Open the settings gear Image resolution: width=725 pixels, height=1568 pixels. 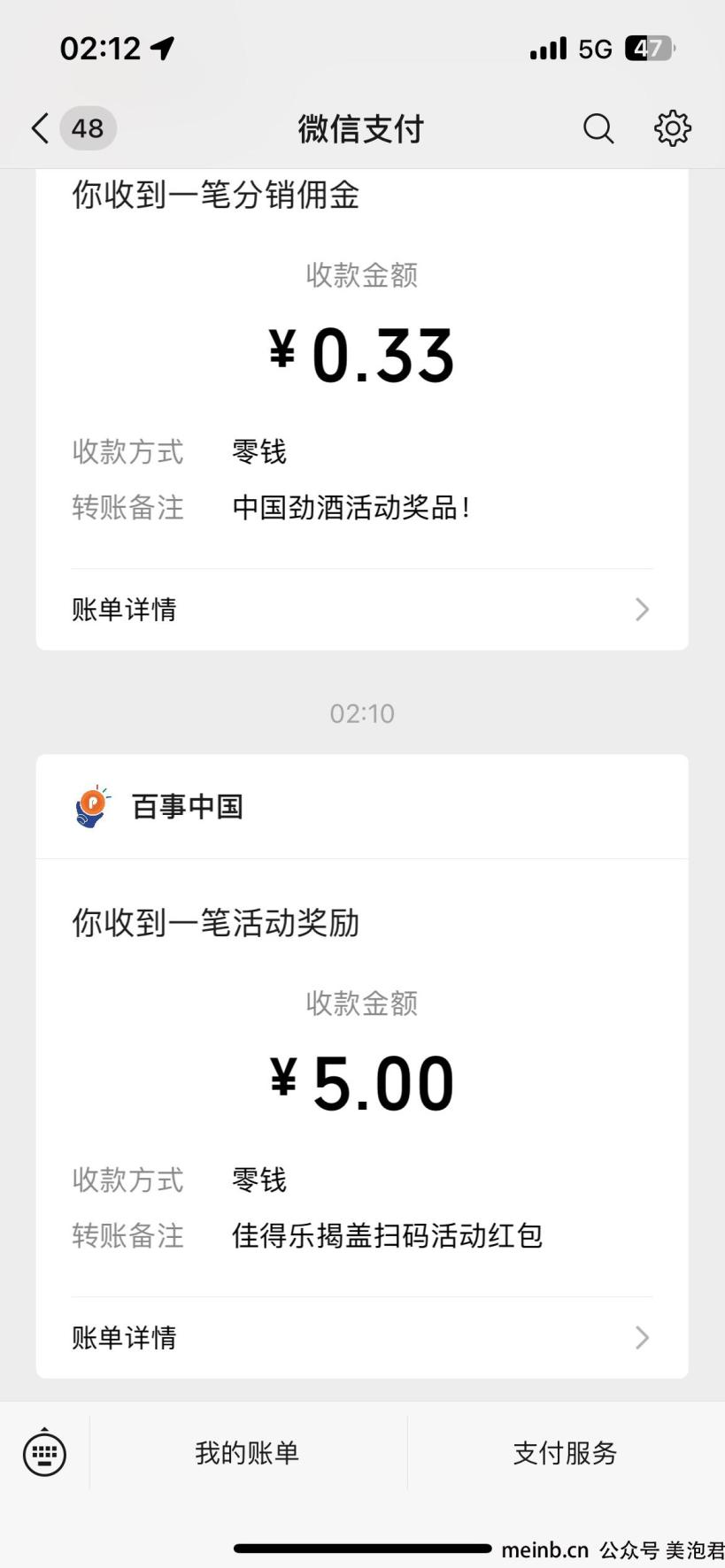(x=673, y=128)
